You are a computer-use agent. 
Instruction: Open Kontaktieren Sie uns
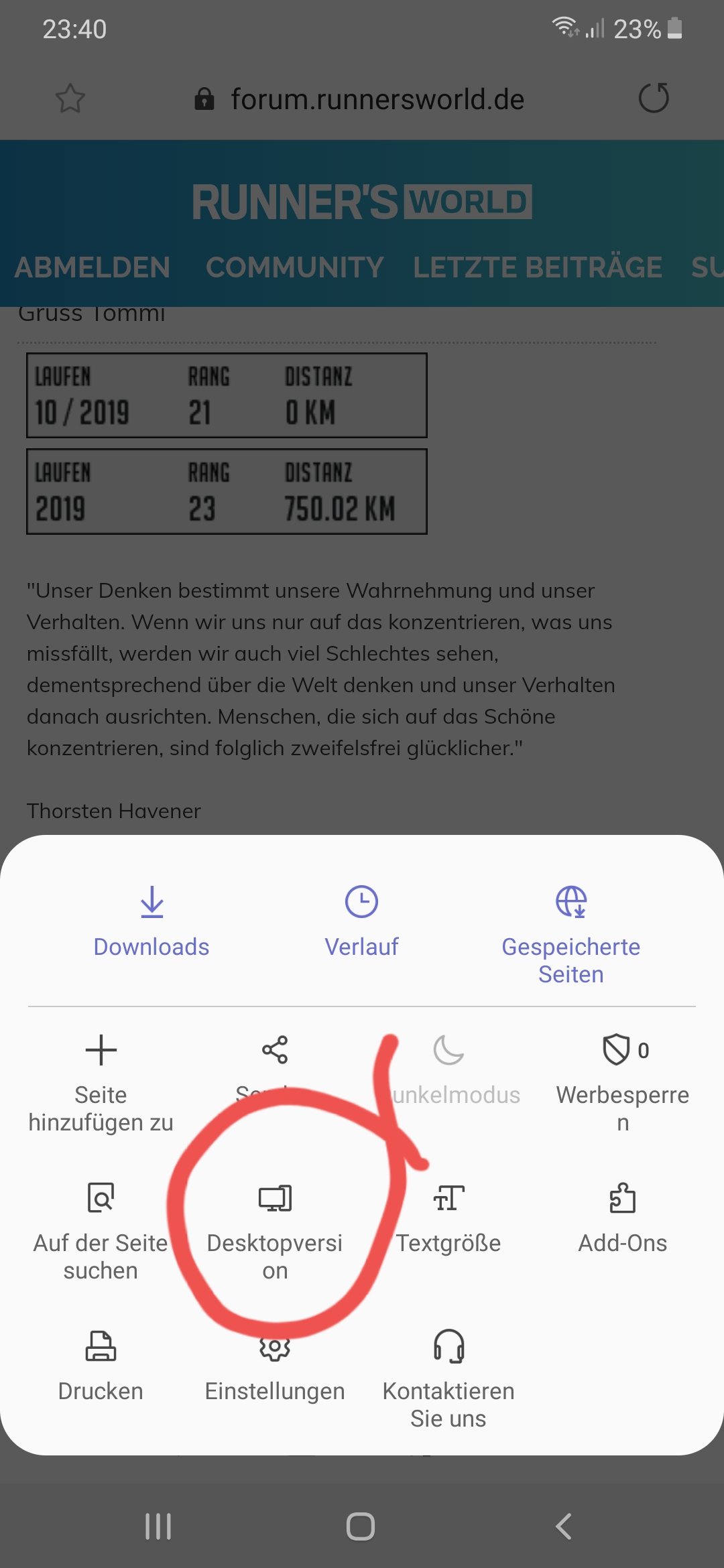[x=448, y=1377]
